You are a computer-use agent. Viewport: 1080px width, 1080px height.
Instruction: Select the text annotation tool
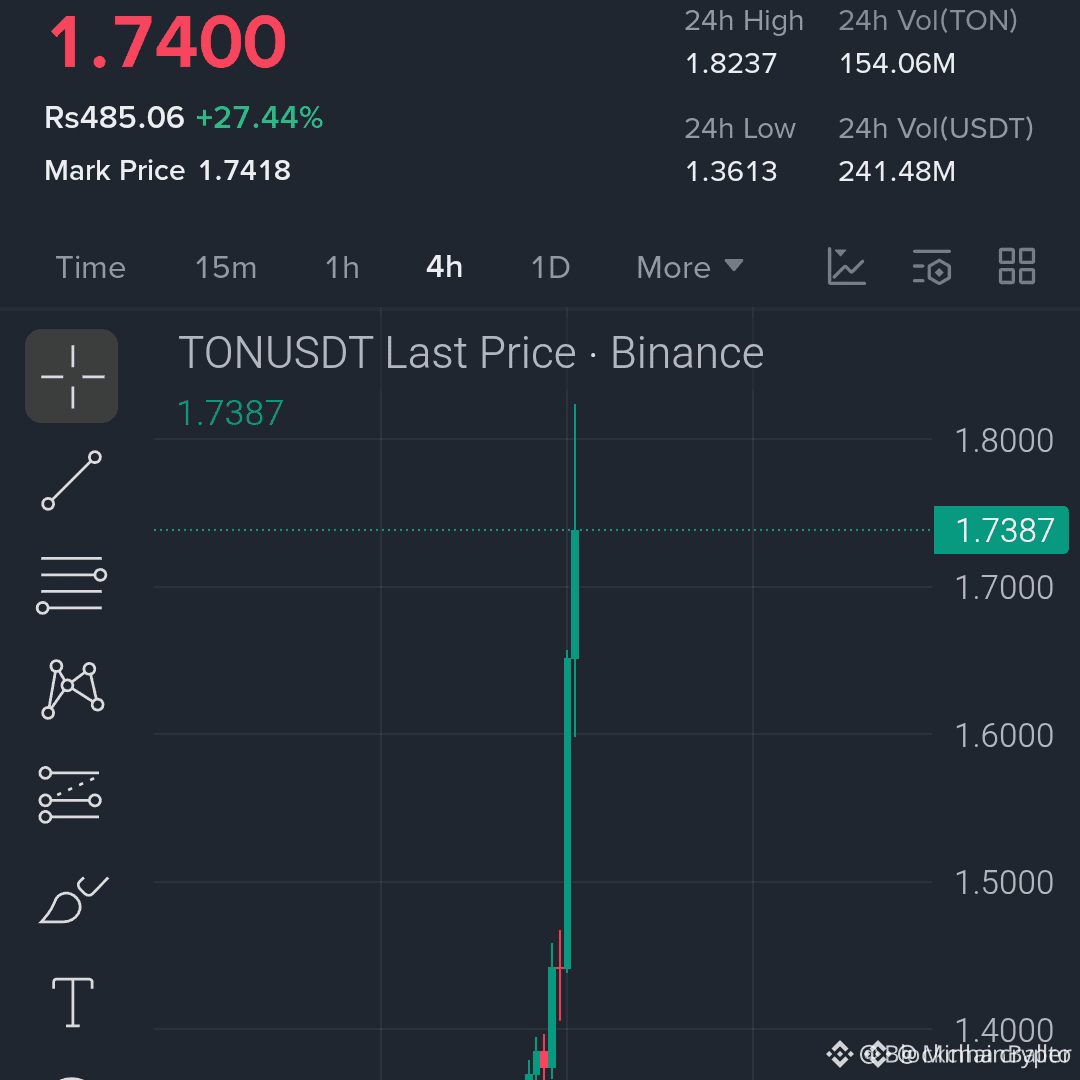click(73, 1001)
